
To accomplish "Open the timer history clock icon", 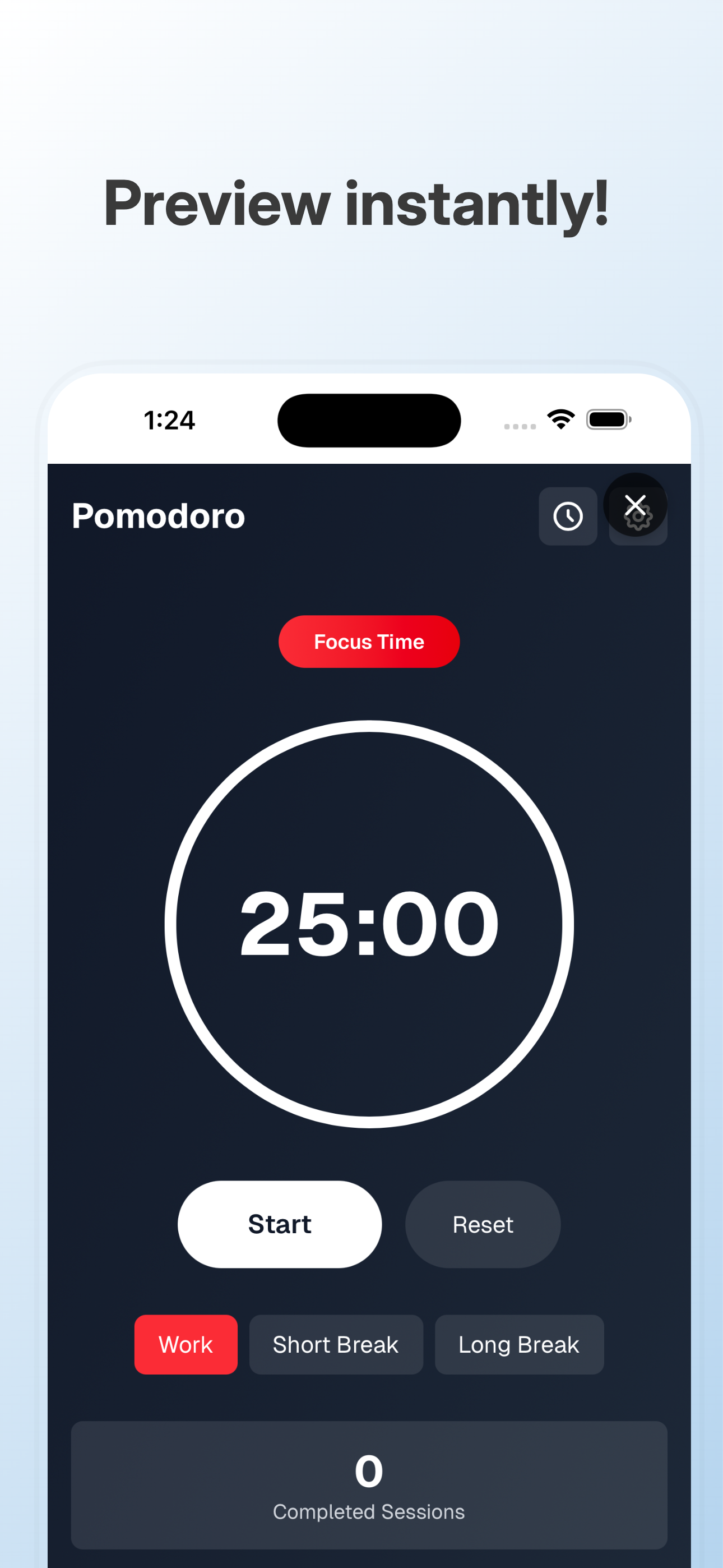I will click(x=568, y=515).
